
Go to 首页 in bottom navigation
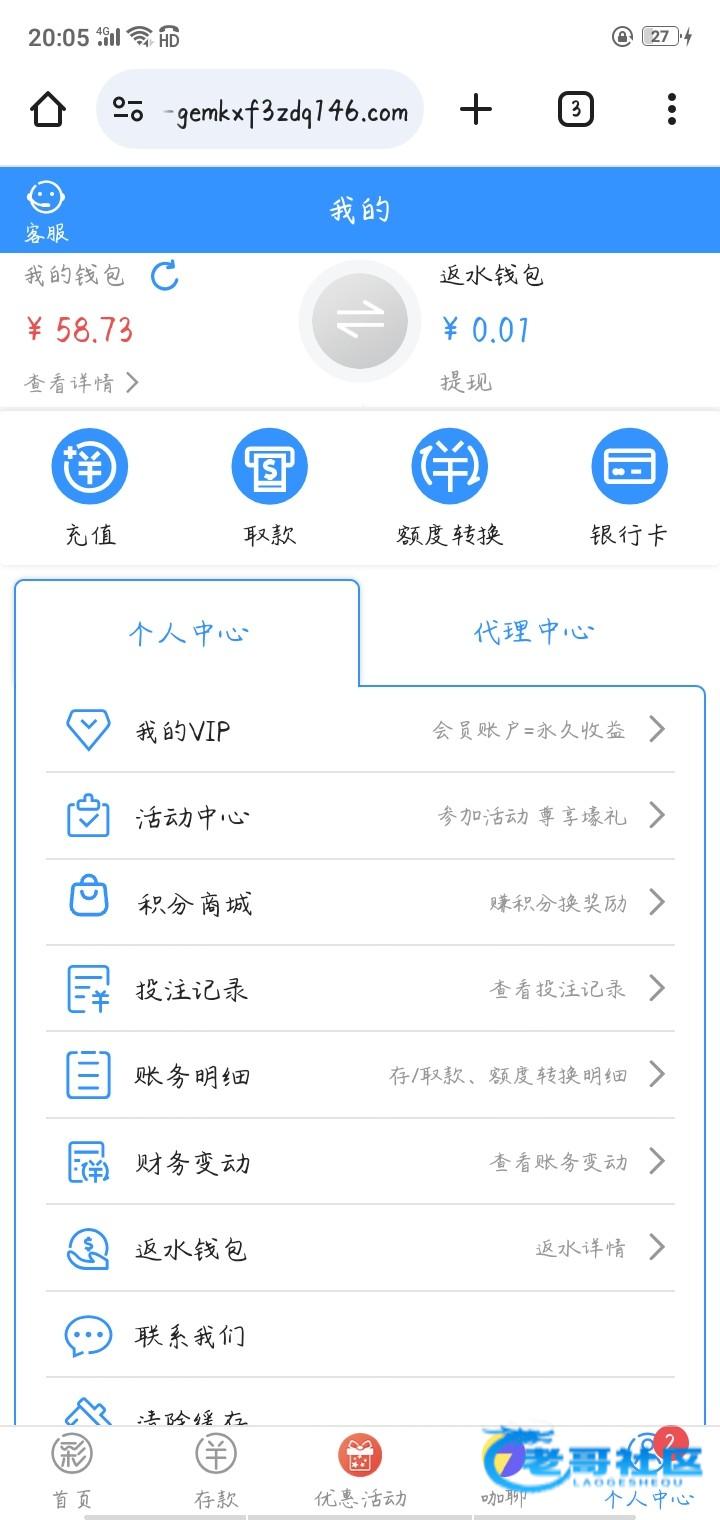(72, 1472)
